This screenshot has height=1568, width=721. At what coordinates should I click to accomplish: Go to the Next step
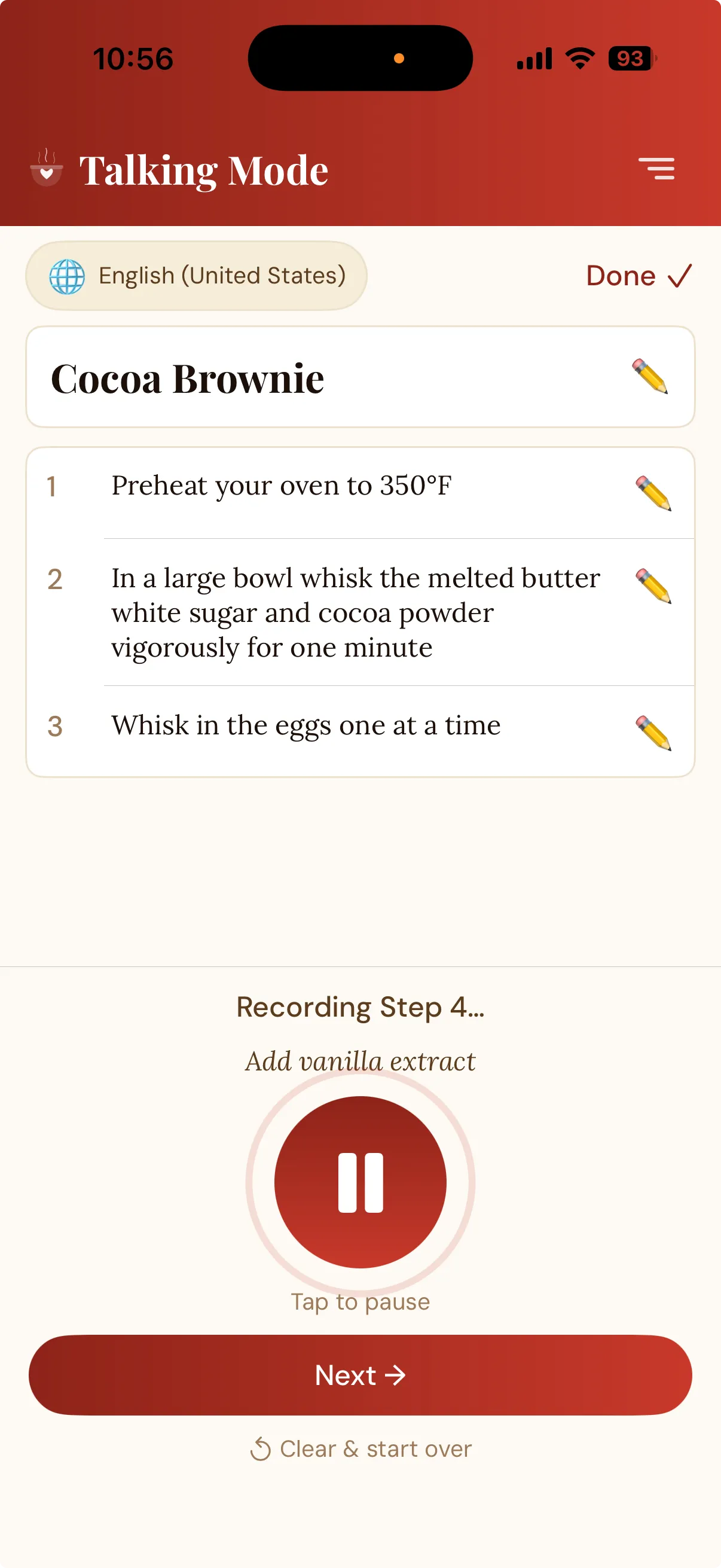point(360,1374)
